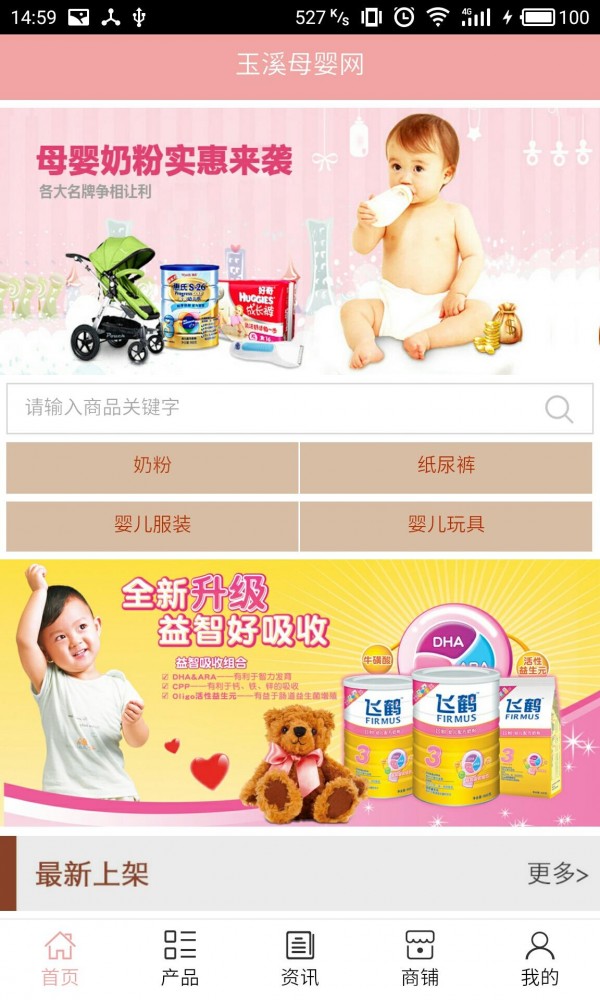The image size is (600, 1000).
Task: Switch to the 产品 tab
Action: tap(180, 958)
